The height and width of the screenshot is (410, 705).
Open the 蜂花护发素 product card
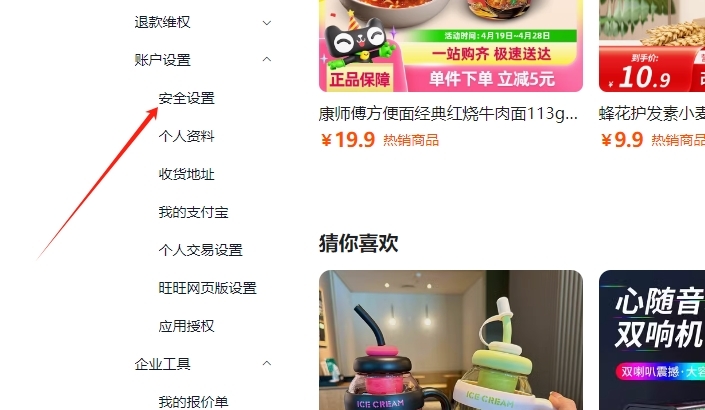click(651, 113)
